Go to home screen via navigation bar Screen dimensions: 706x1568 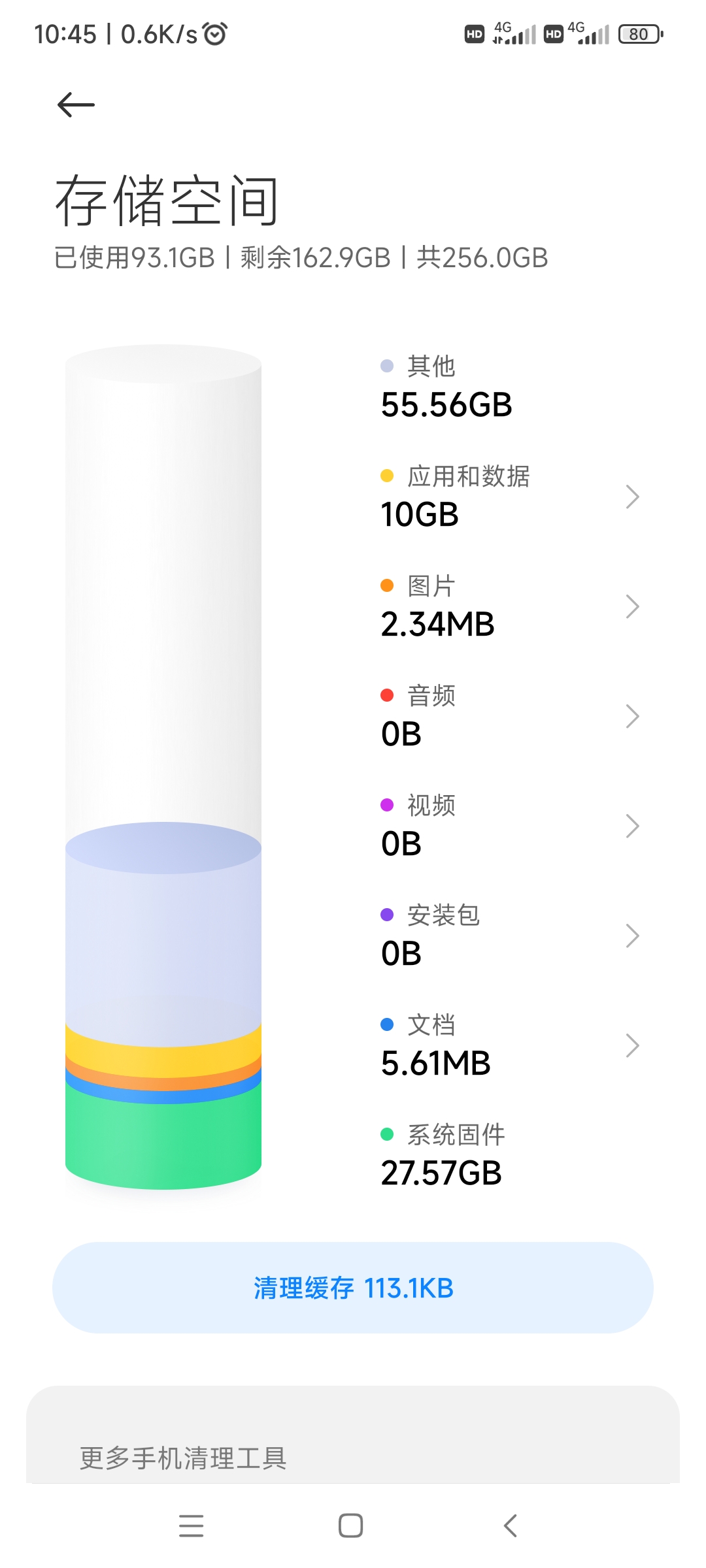[x=351, y=1526]
